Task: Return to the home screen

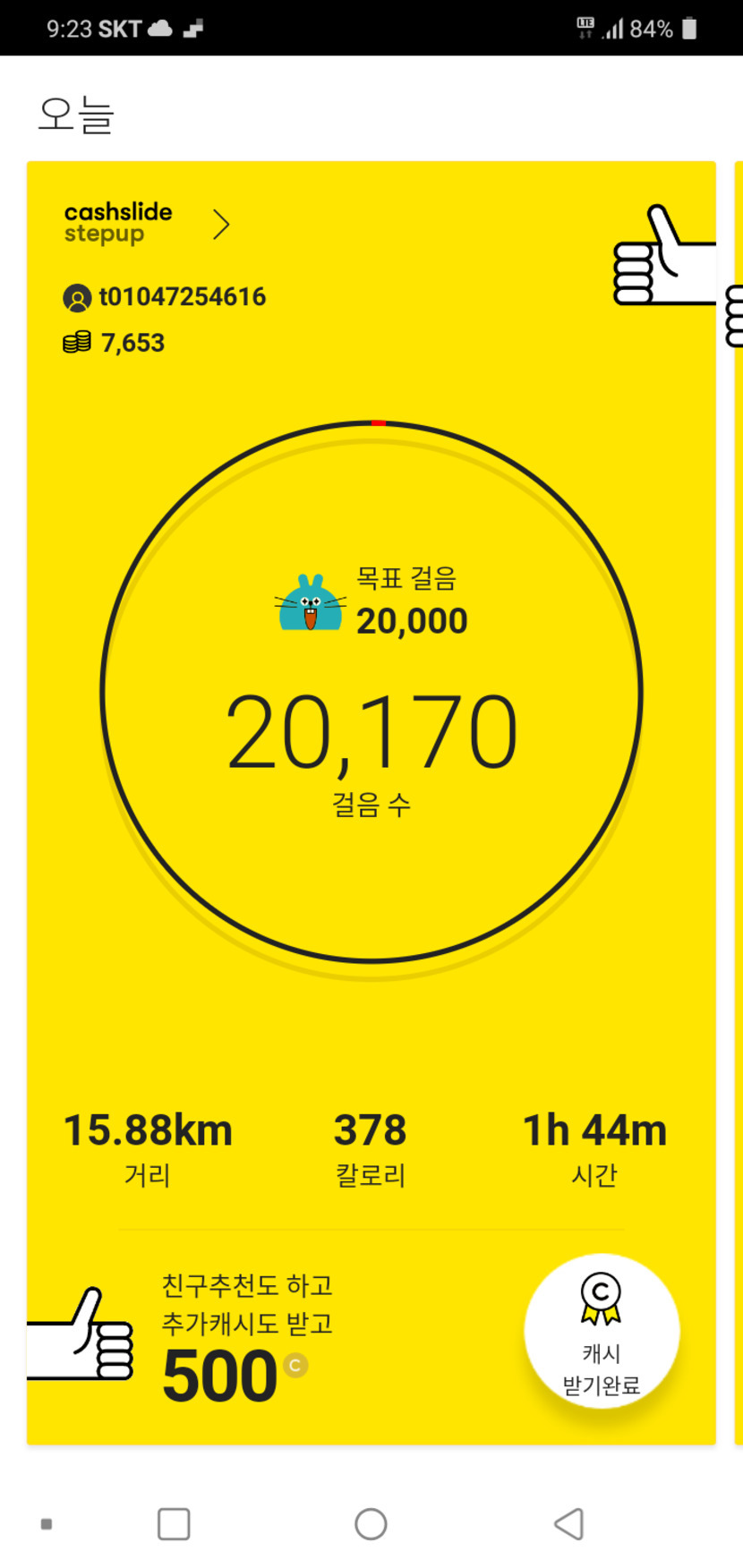Action: point(371,1523)
